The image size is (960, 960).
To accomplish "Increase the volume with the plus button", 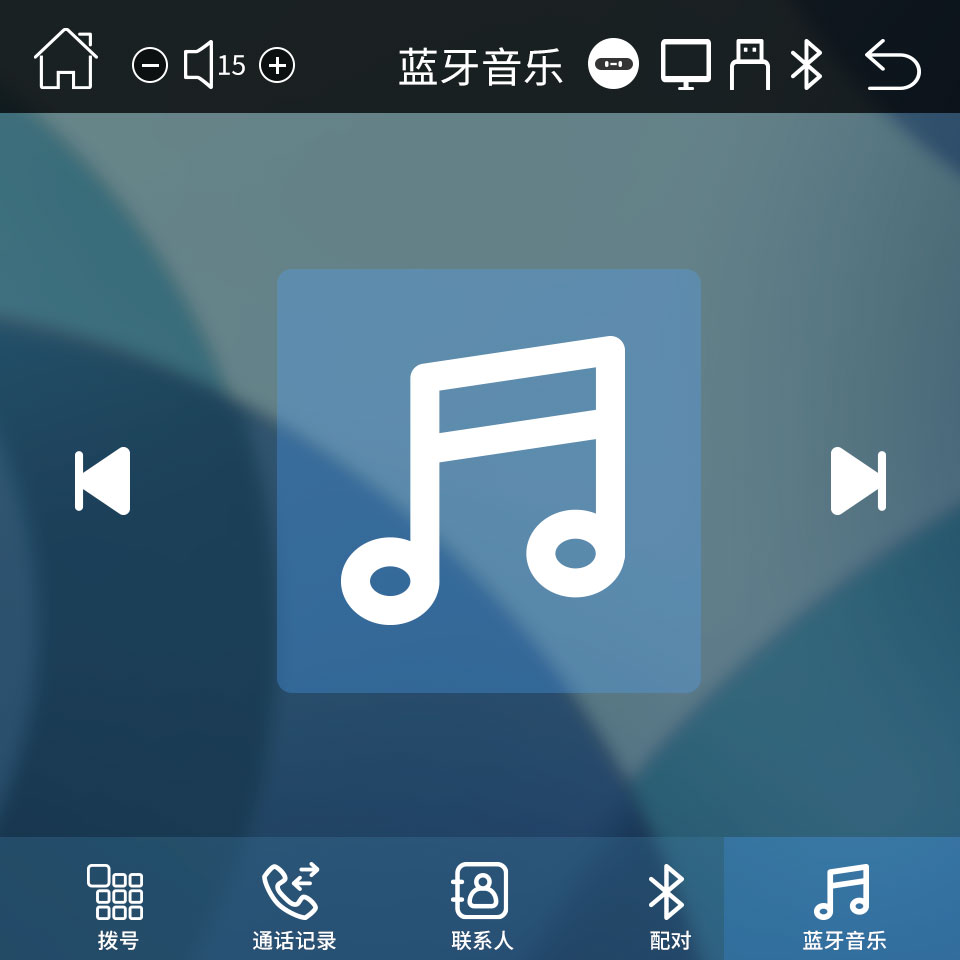I will click(277, 66).
